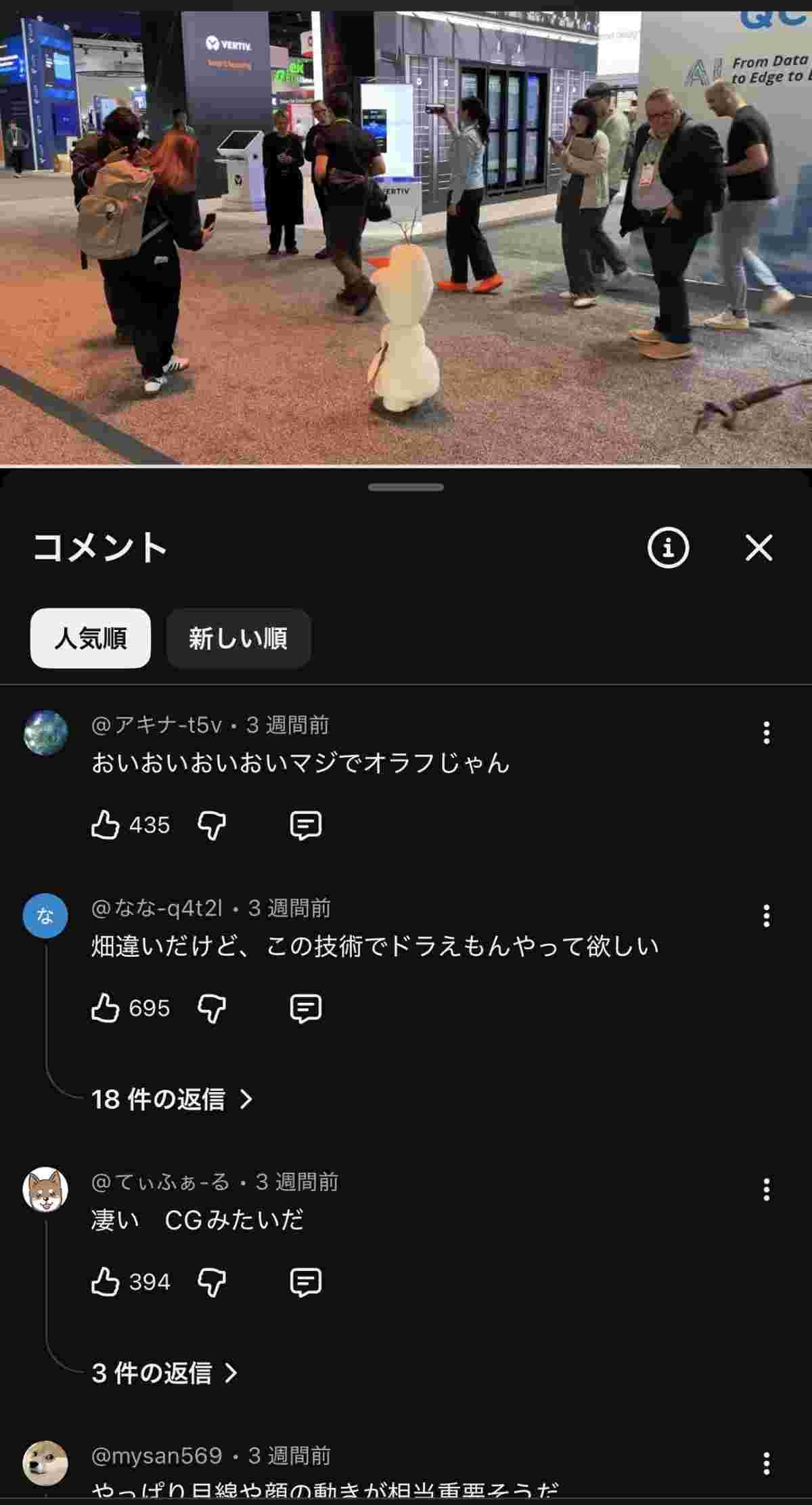Switch to 新しい順 sorting
Image resolution: width=812 pixels, height=1505 pixels.
(238, 638)
